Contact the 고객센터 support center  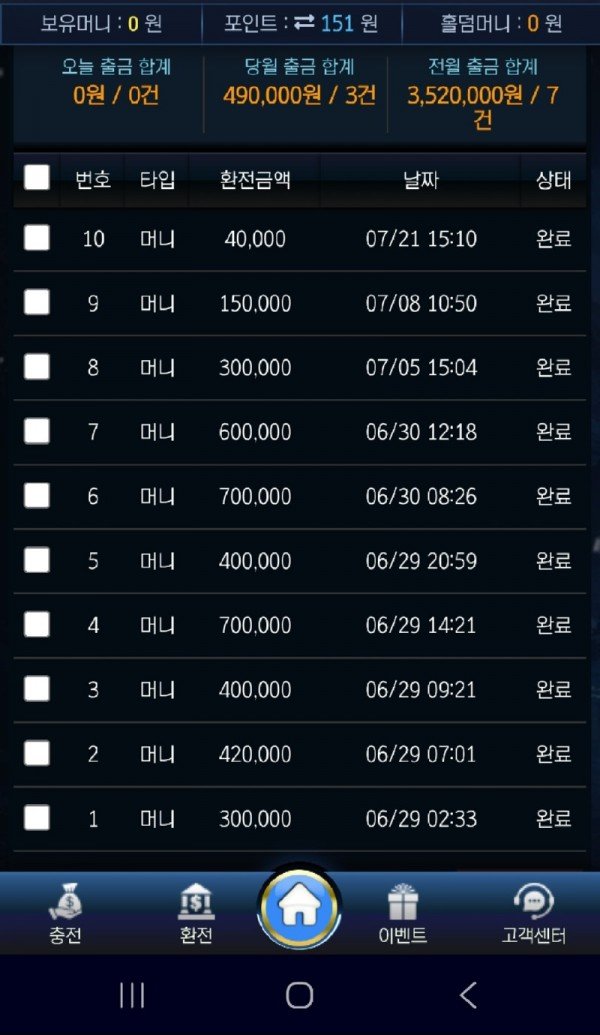click(x=534, y=914)
